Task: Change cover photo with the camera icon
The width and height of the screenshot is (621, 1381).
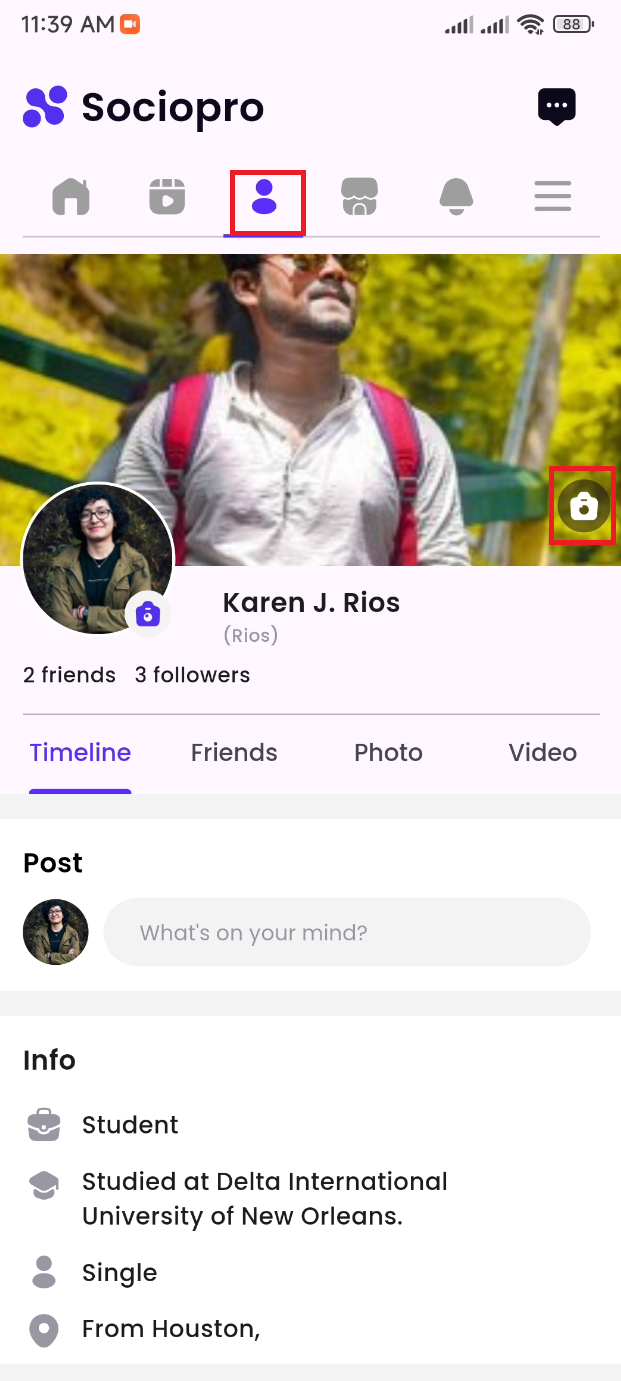Action: pyautogui.click(x=582, y=506)
